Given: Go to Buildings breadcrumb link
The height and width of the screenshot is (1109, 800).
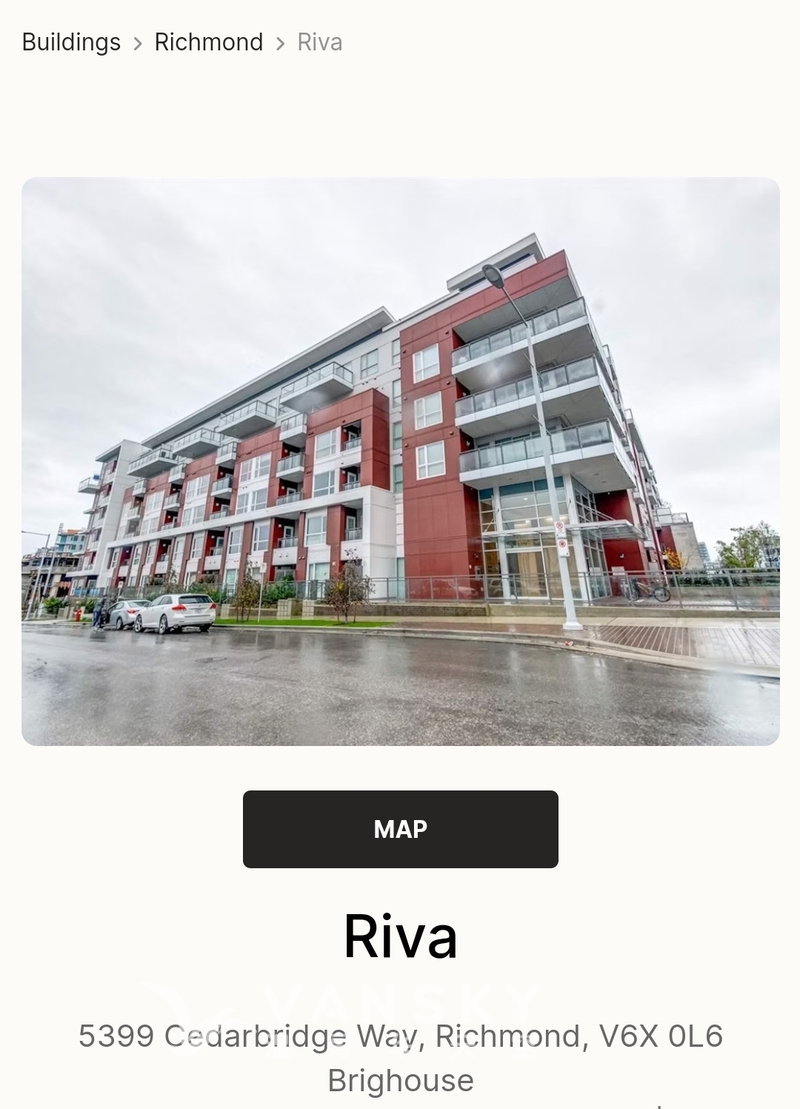Looking at the screenshot, I should (71, 42).
